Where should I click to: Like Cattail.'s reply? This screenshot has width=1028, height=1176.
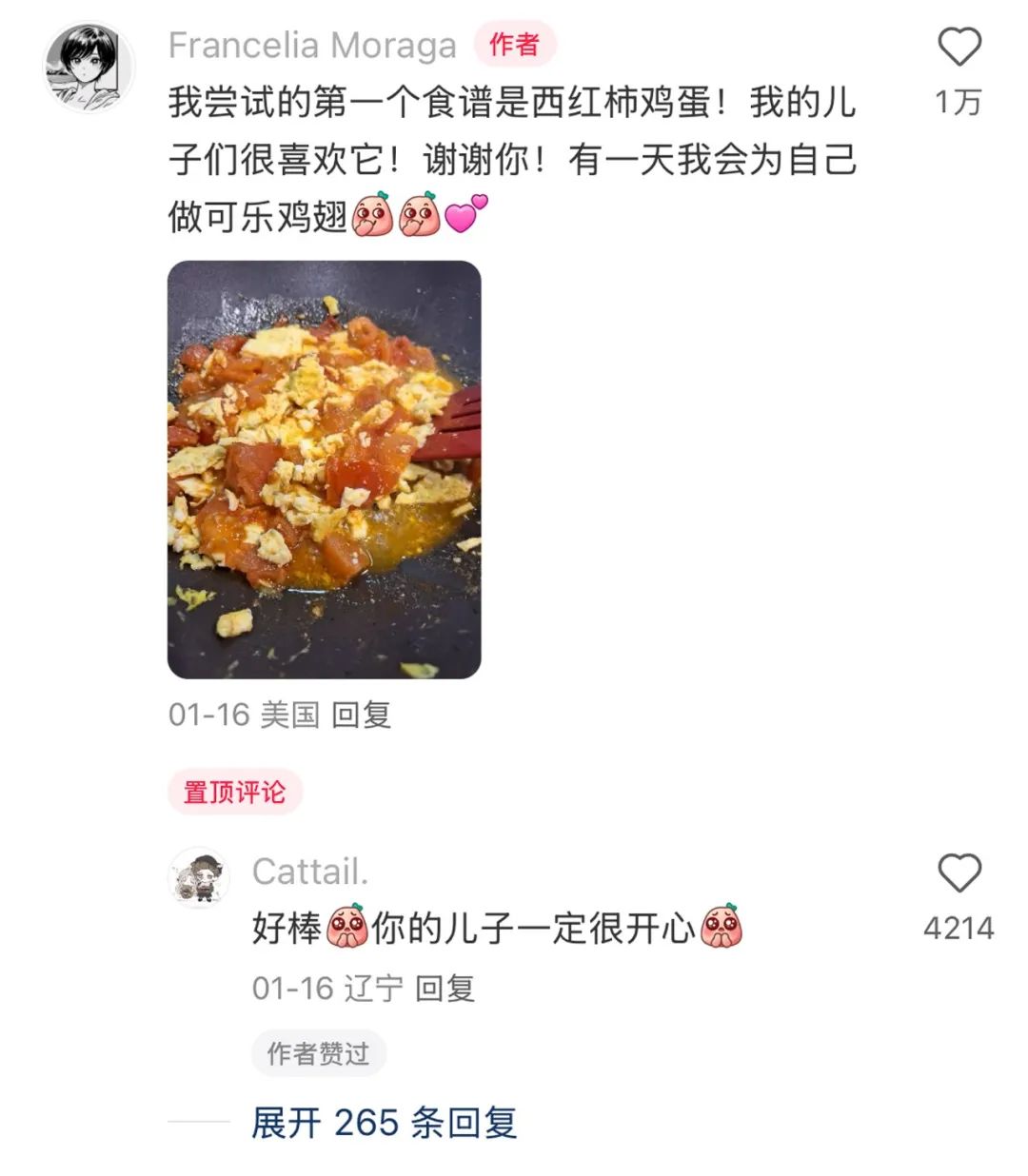(x=959, y=873)
